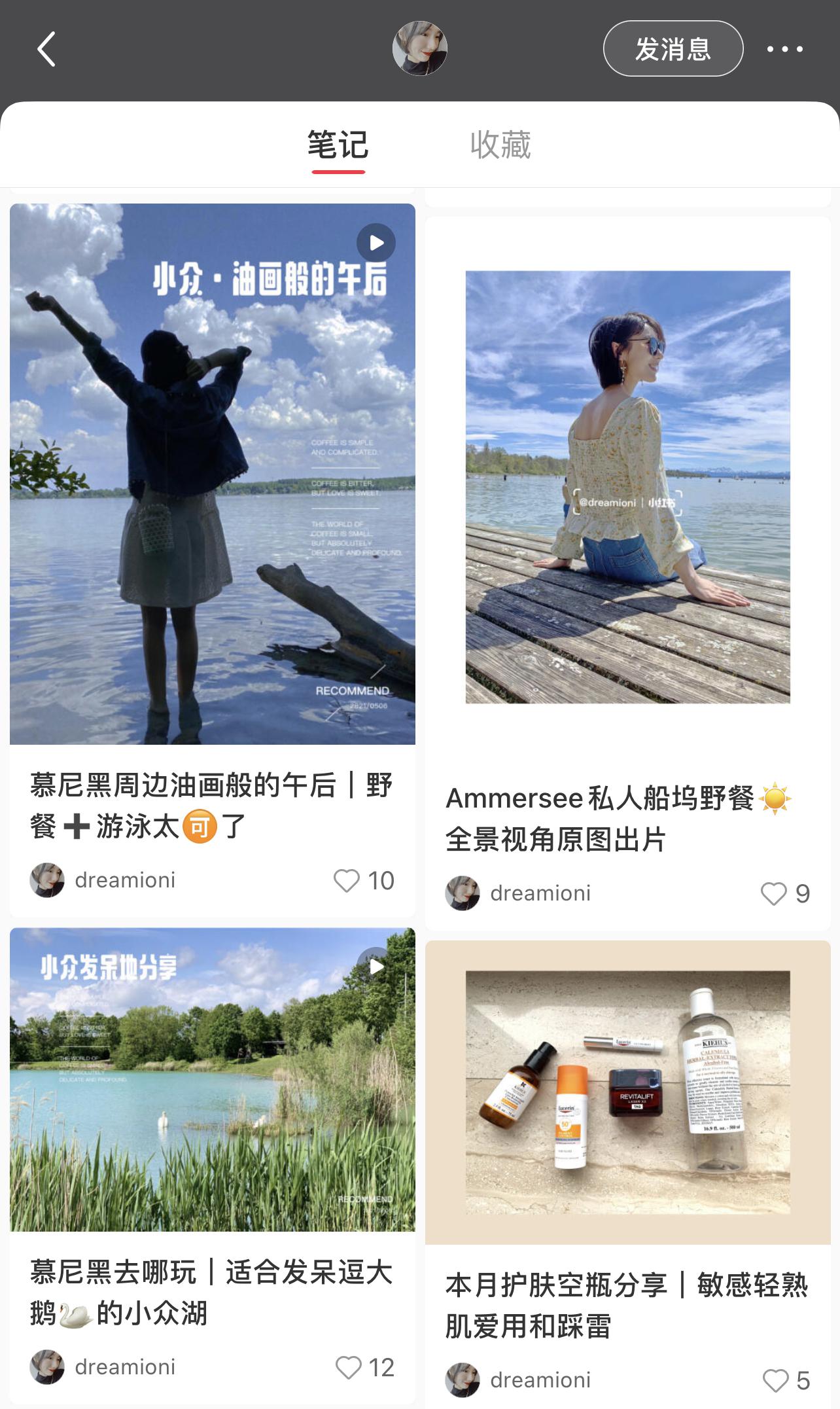Select the 笔记 tab
Screen dimensions: 840x1409
click(338, 145)
